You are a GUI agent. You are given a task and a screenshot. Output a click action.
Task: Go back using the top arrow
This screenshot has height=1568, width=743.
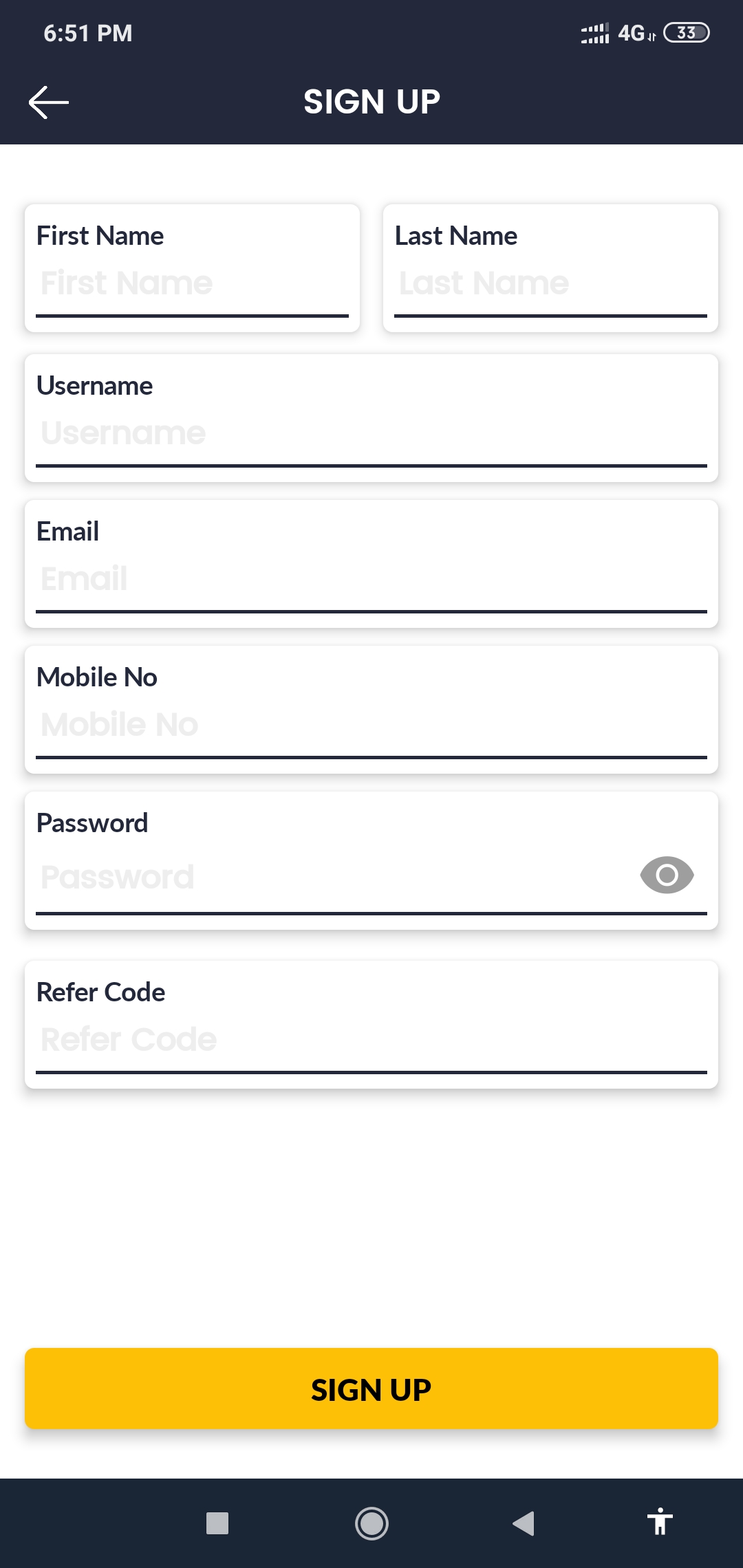pyautogui.click(x=49, y=102)
